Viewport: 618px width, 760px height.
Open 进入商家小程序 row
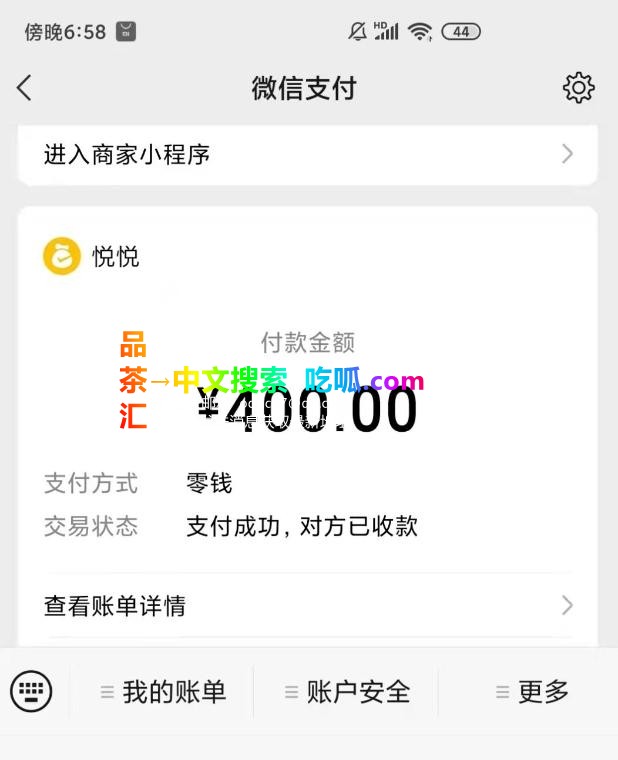[308, 154]
